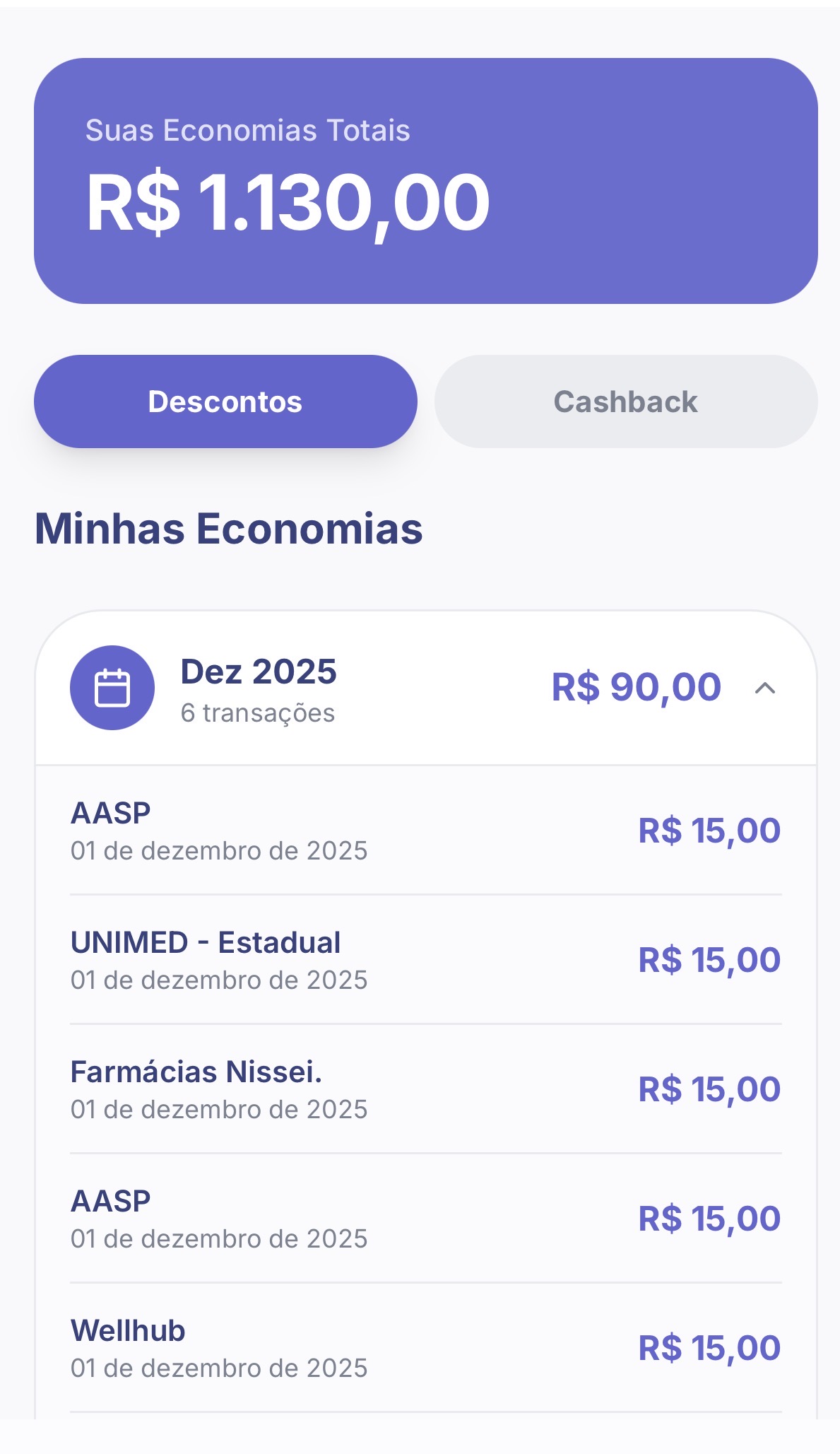The width and height of the screenshot is (840, 1454).
Task: Select the Descontos tab
Action: [225, 401]
